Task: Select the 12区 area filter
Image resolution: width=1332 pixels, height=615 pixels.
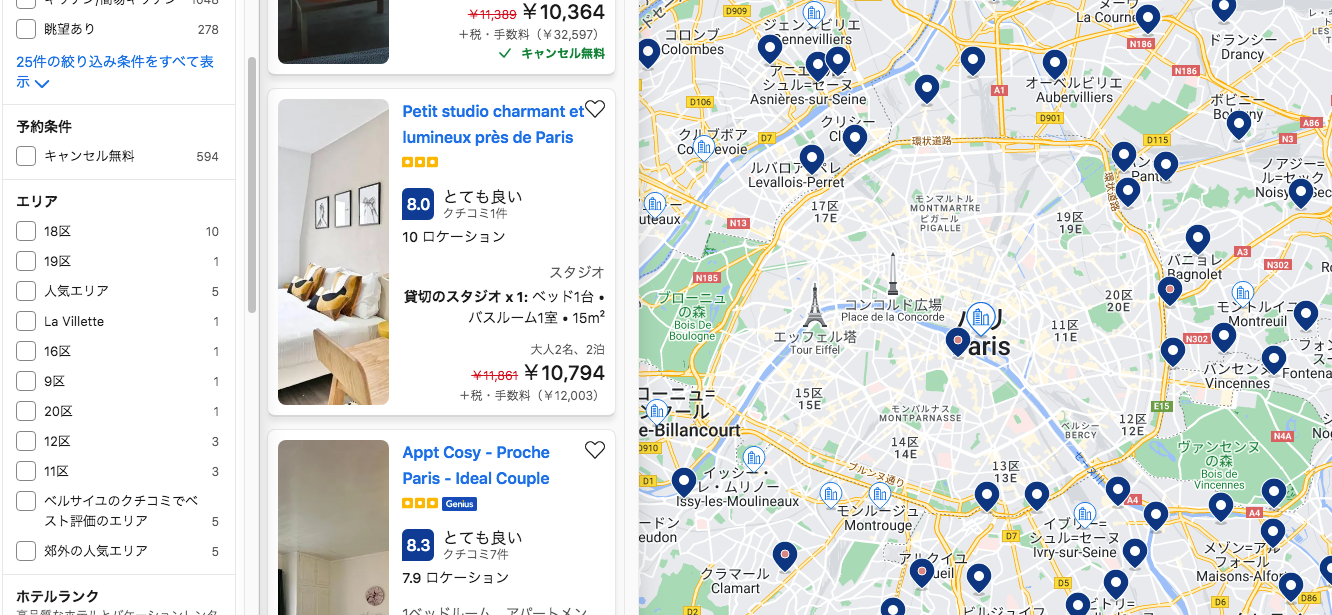Action: pyautogui.click(x=26, y=441)
